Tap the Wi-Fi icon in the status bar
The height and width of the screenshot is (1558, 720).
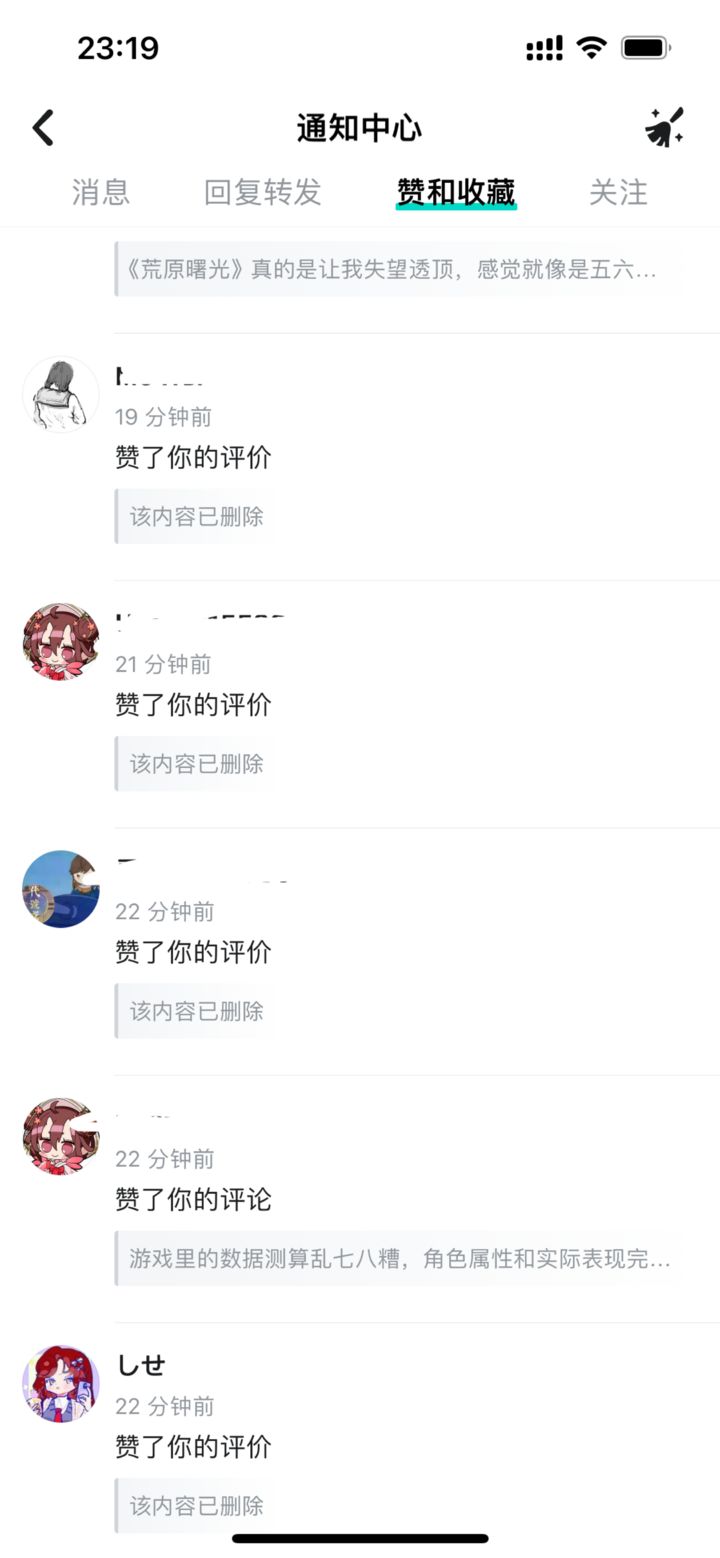pos(592,45)
